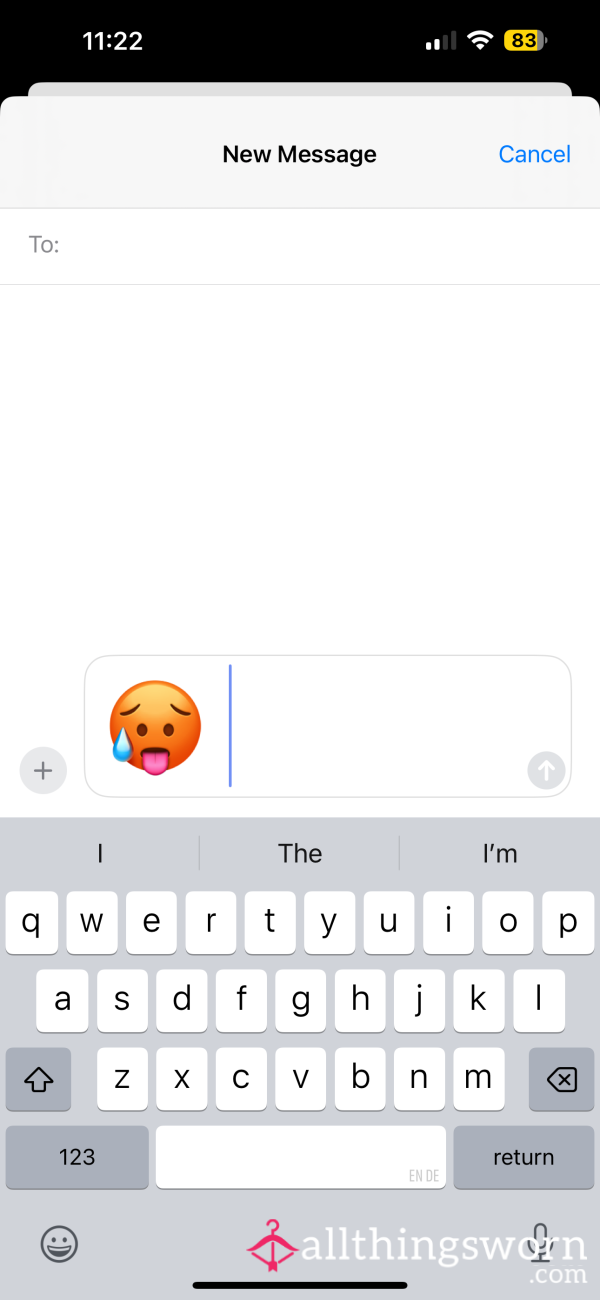600x1300 pixels.
Task: Tap the message text field
Action: pyautogui.click(x=328, y=726)
